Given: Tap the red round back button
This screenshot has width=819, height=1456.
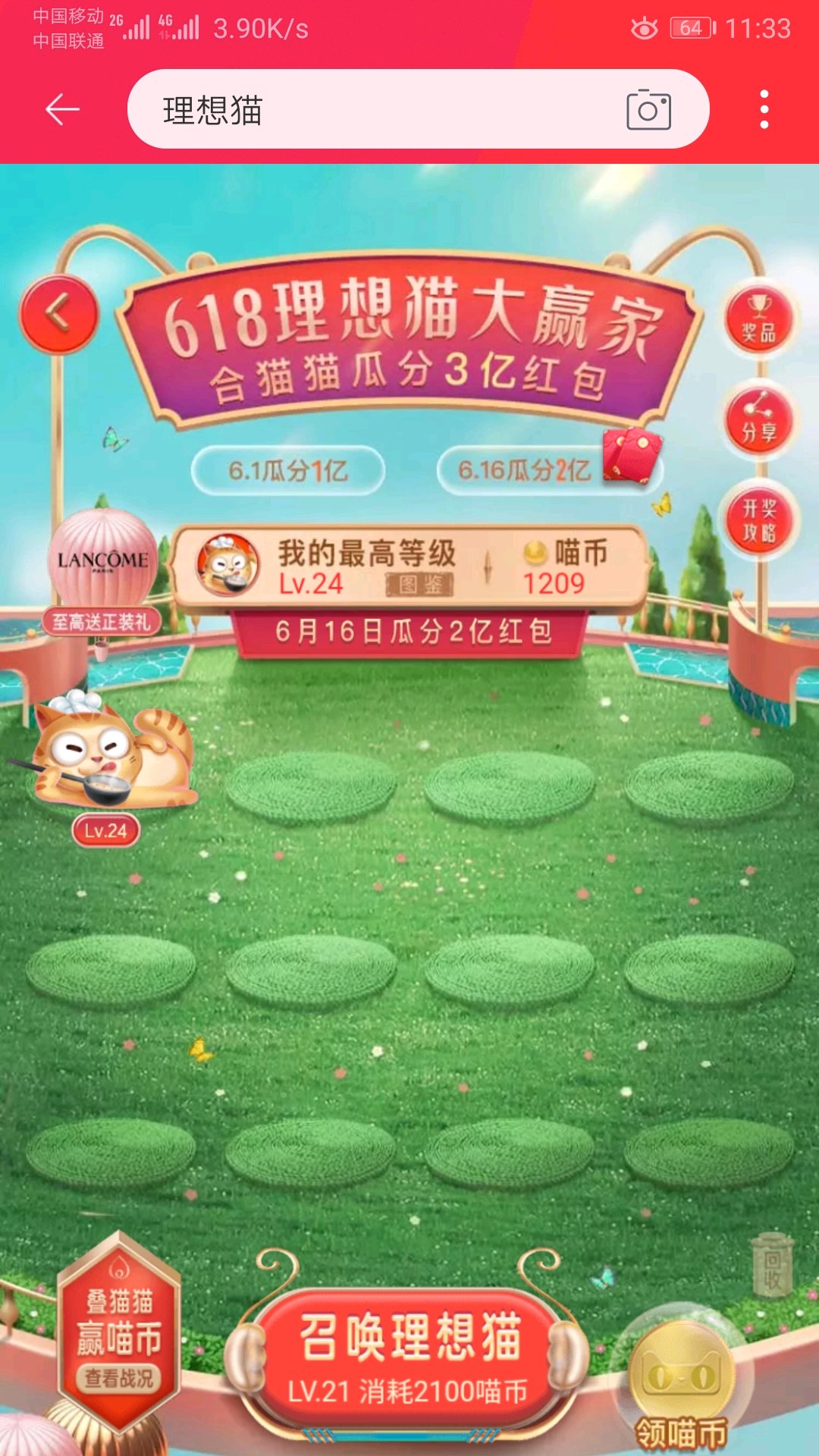Looking at the screenshot, I should click(59, 314).
